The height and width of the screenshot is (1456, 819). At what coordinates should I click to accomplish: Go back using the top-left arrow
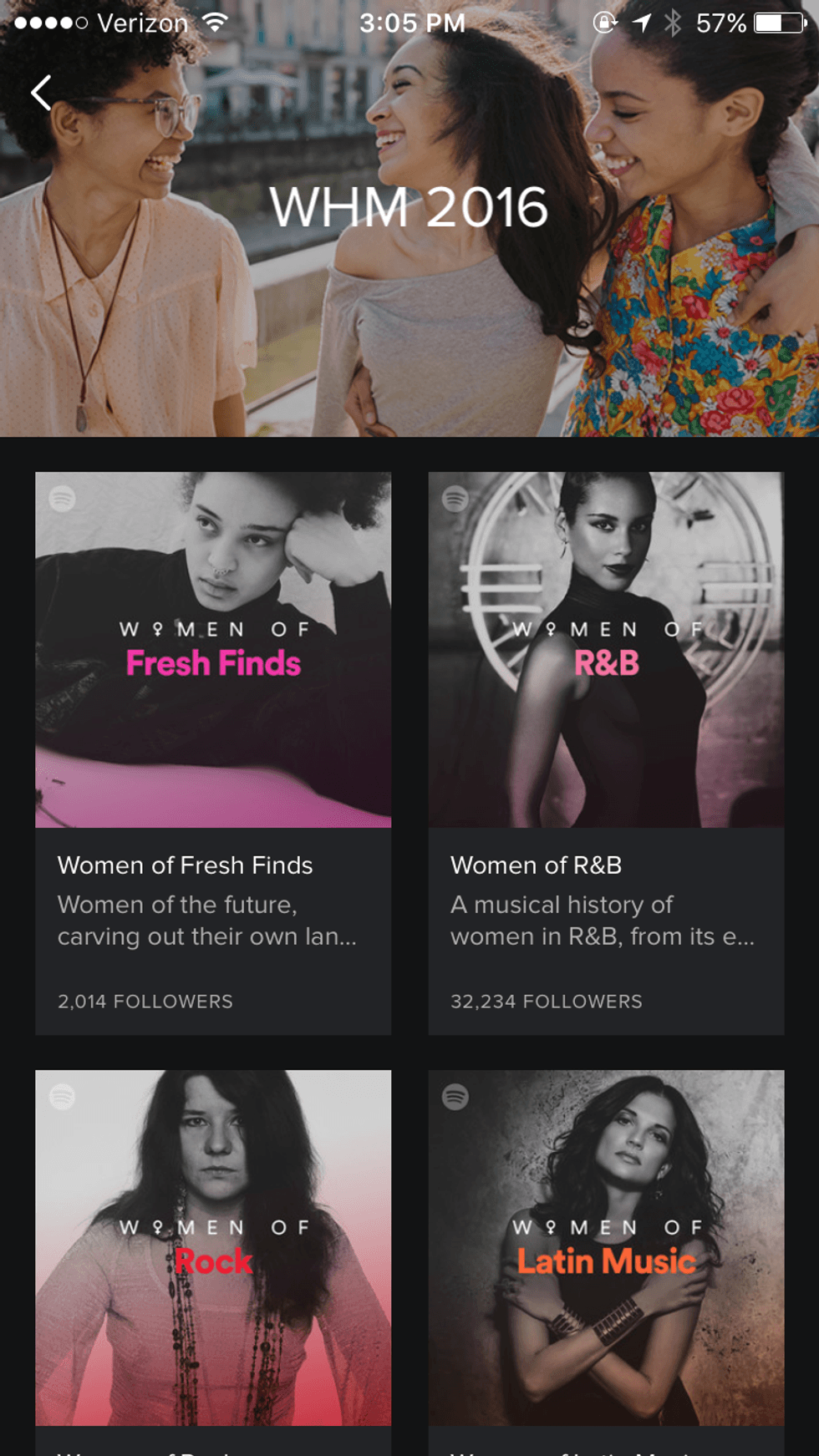pyautogui.click(x=42, y=93)
